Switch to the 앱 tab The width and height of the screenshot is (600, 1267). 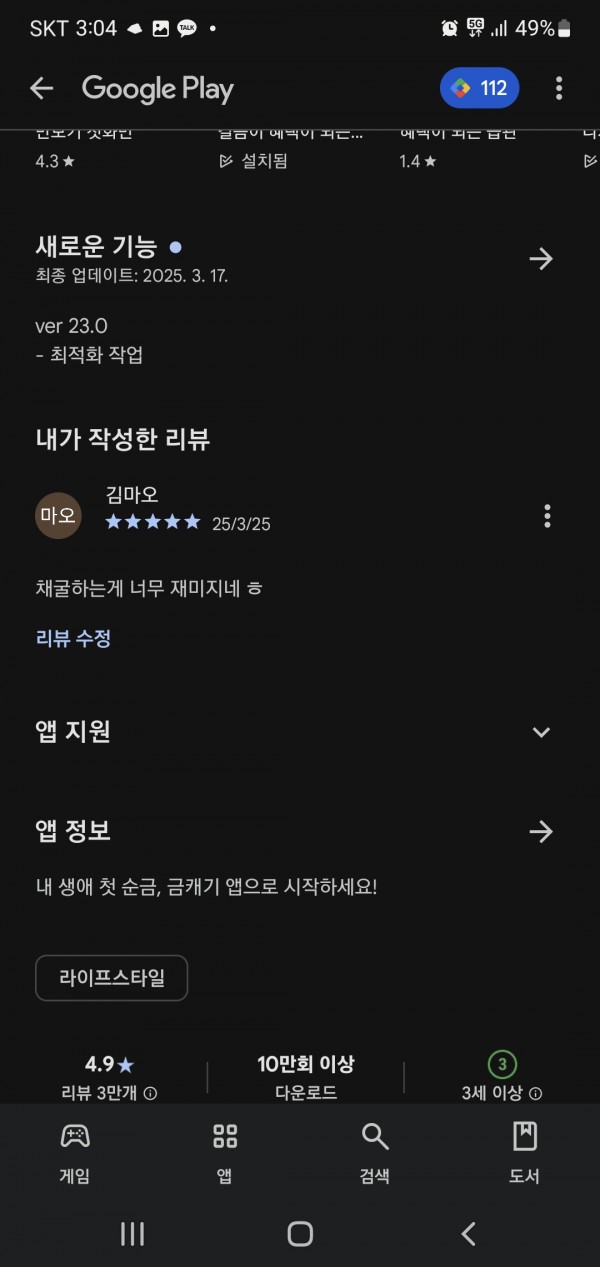pos(225,1152)
